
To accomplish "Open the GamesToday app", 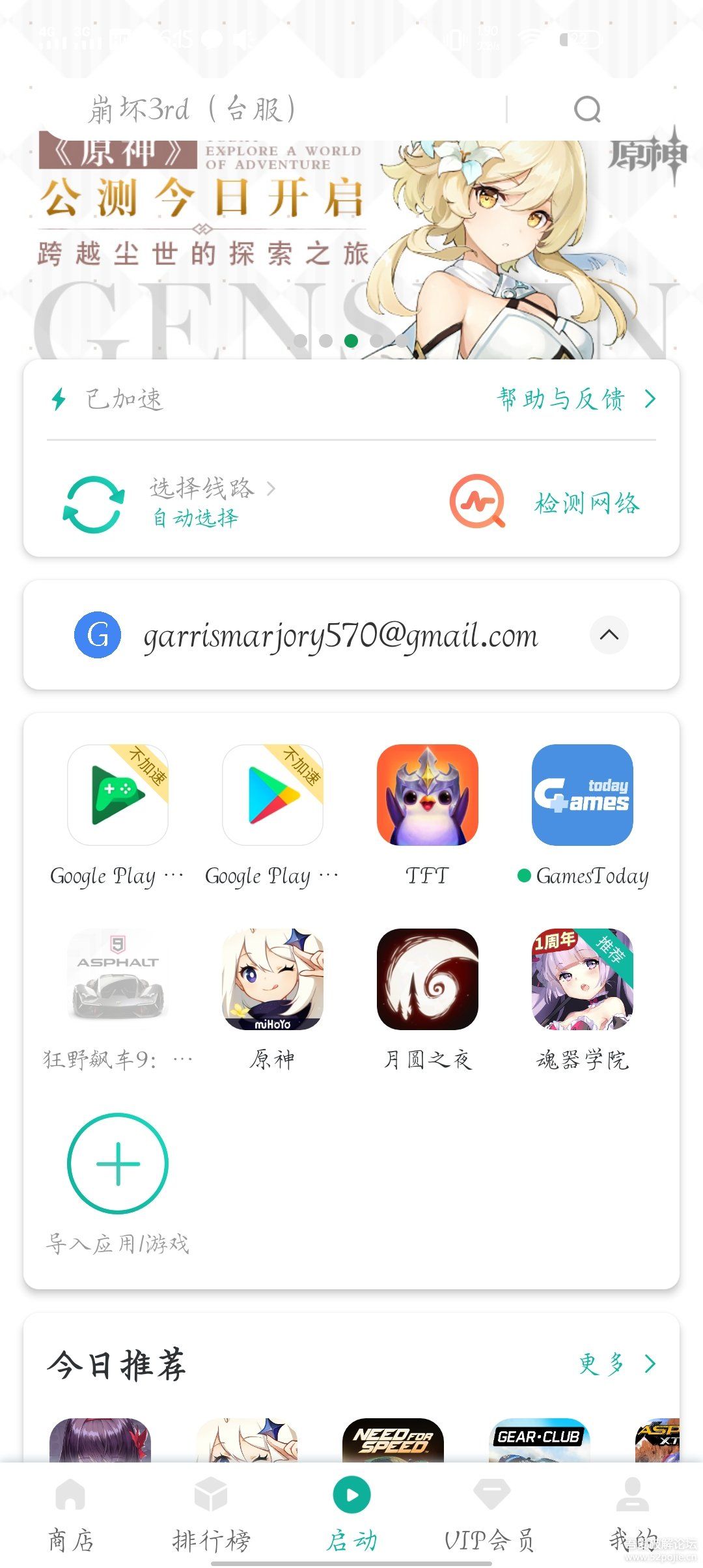I will (583, 795).
